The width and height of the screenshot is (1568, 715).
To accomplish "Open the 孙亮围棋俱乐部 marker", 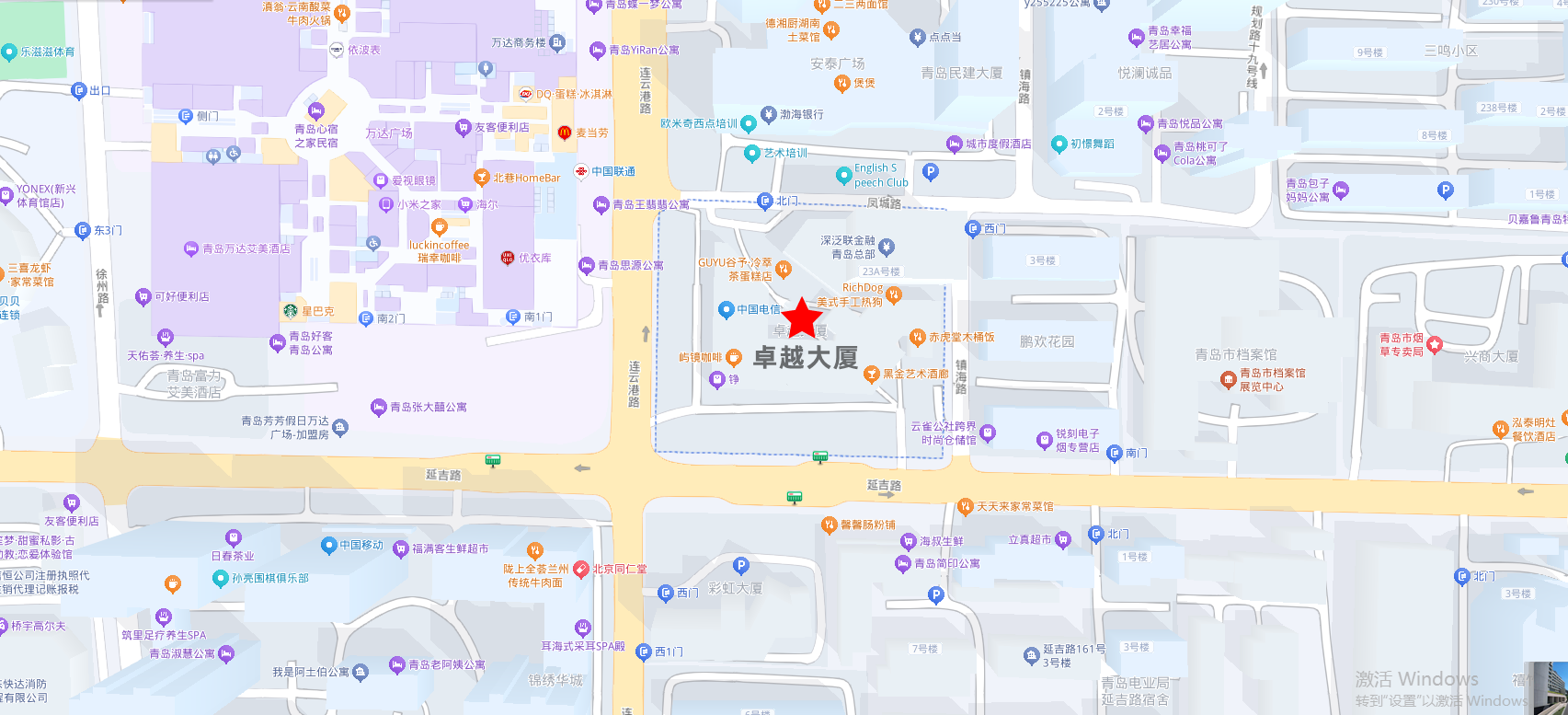I will coord(220,578).
